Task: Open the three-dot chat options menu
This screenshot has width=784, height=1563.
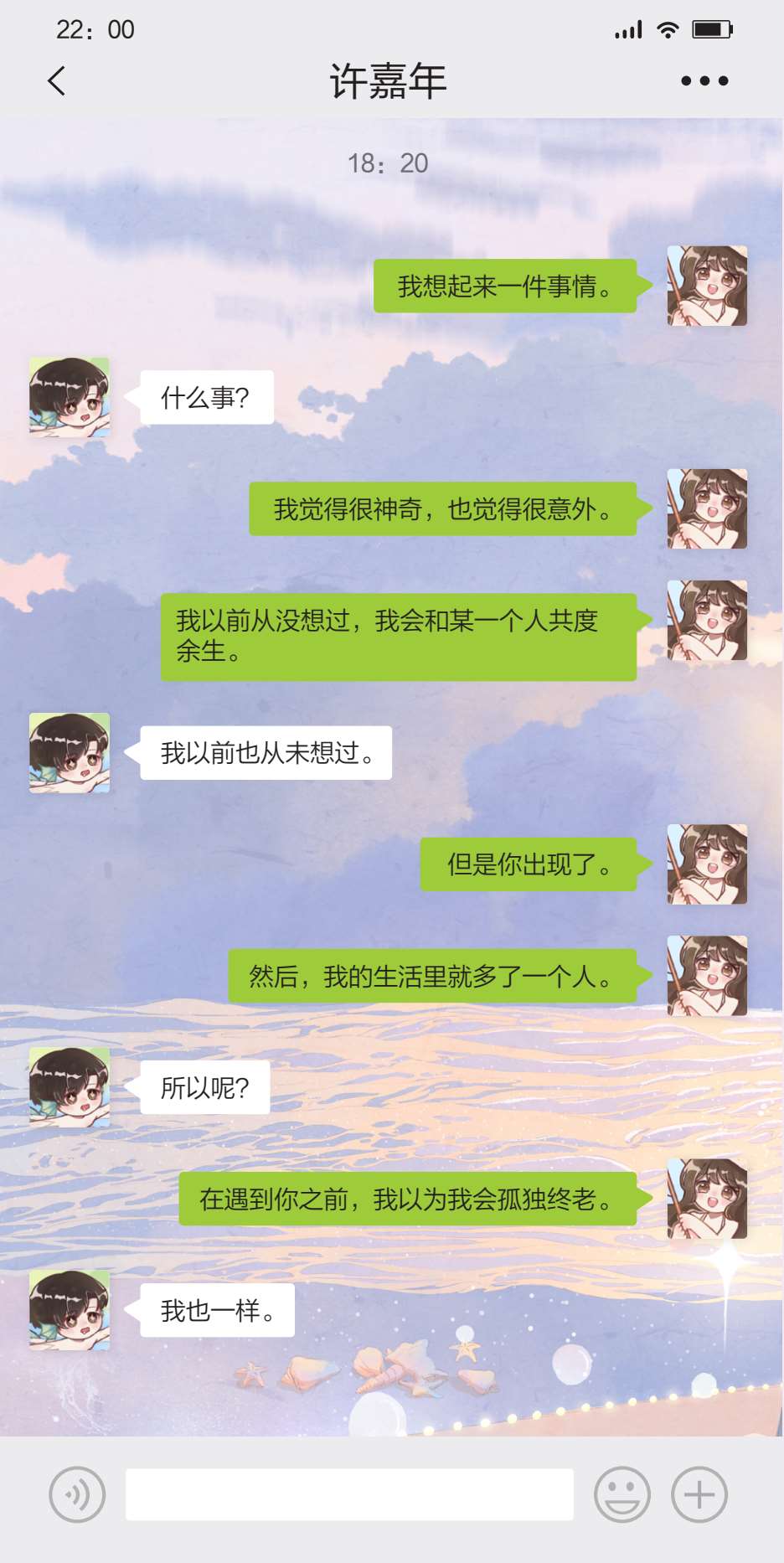Action: pos(704,81)
